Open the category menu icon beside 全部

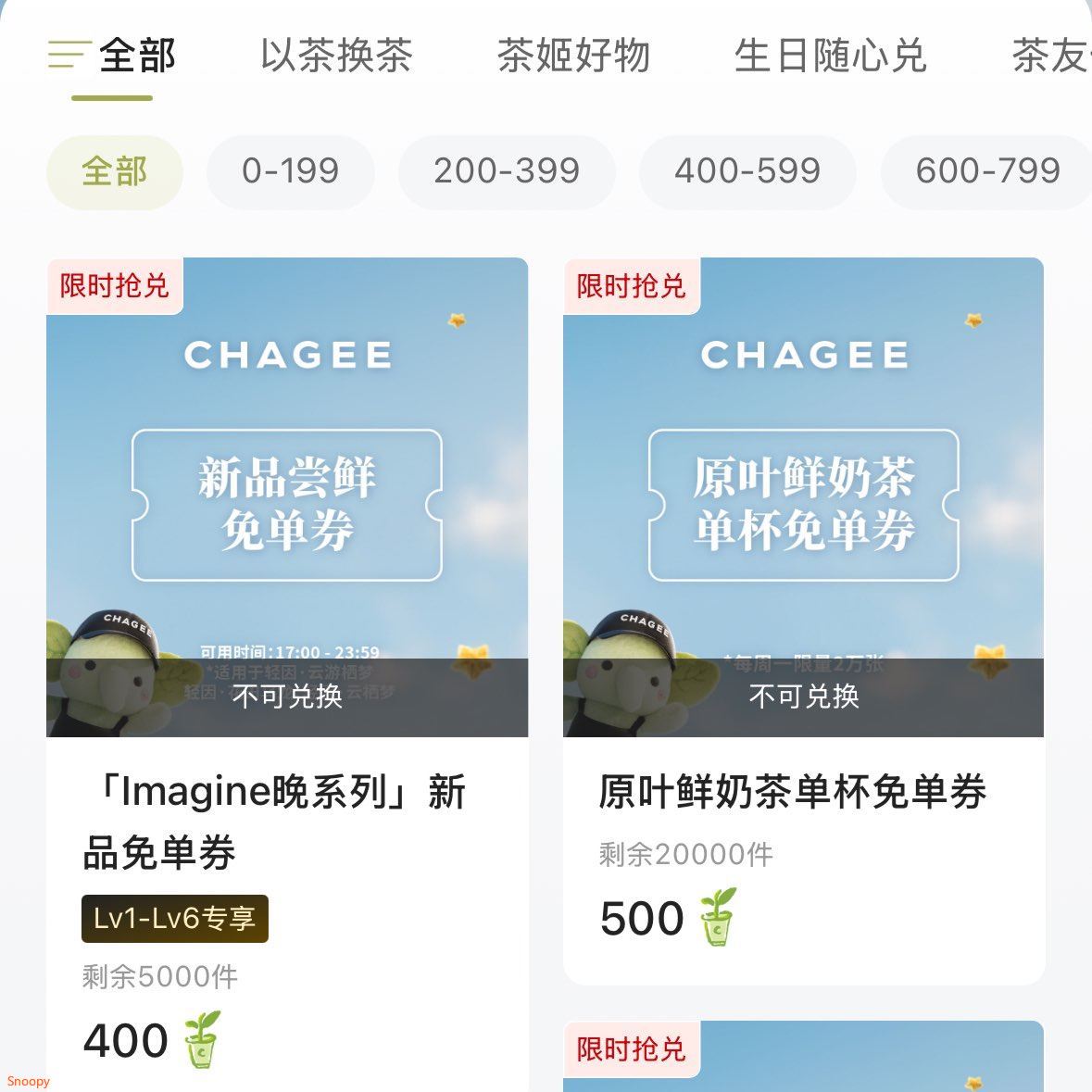[69, 55]
